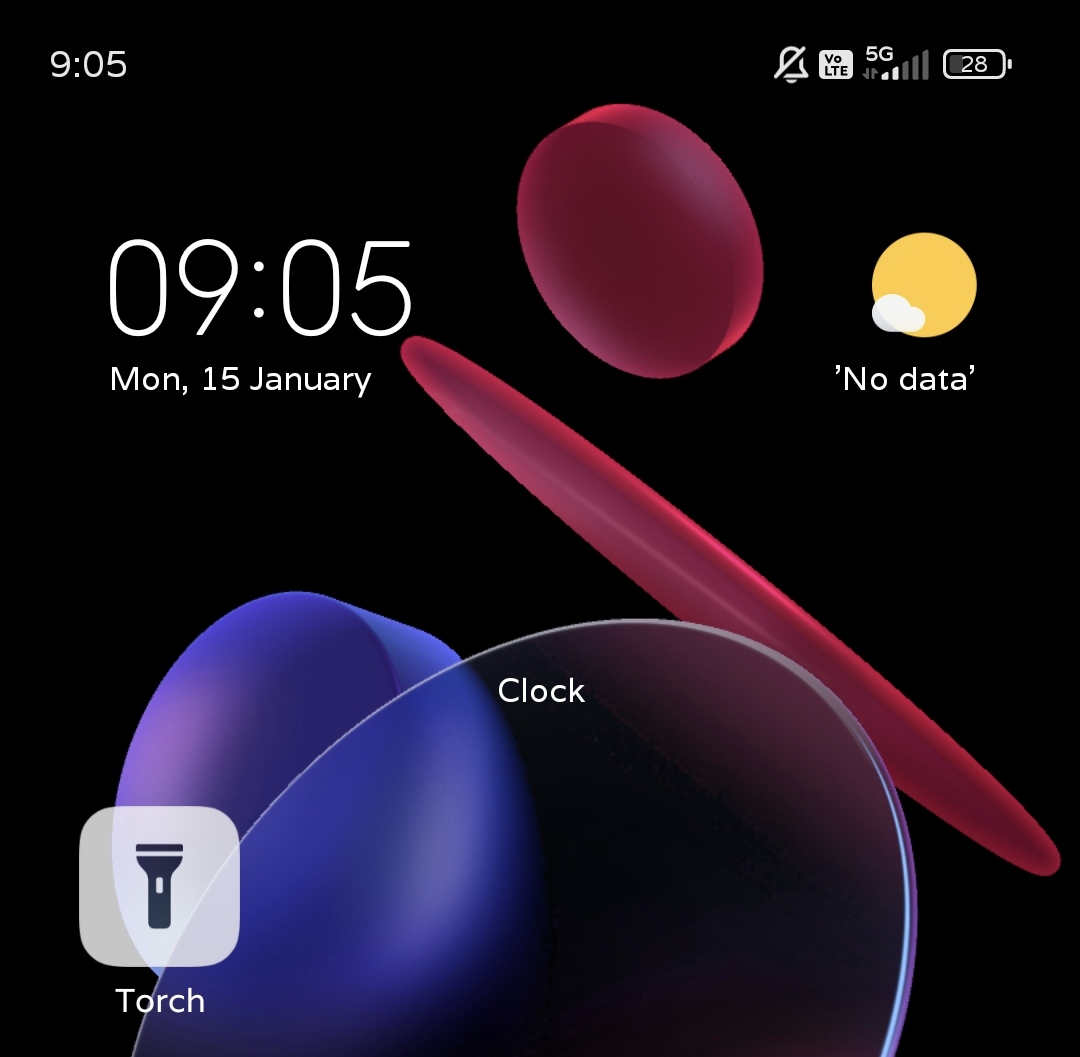The height and width of the screenshot is (1057, 1080).
Task: Open the Torch app
Action: [x=159, y=886]
